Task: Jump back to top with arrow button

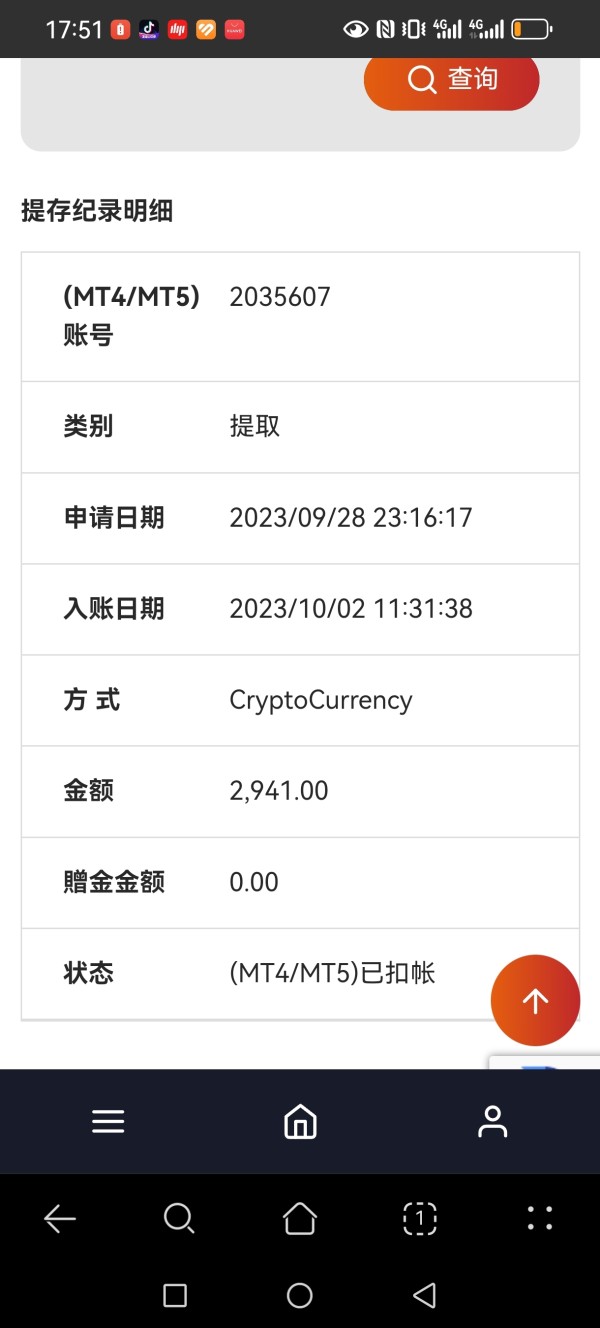Action: click(x=535, y=1000)
